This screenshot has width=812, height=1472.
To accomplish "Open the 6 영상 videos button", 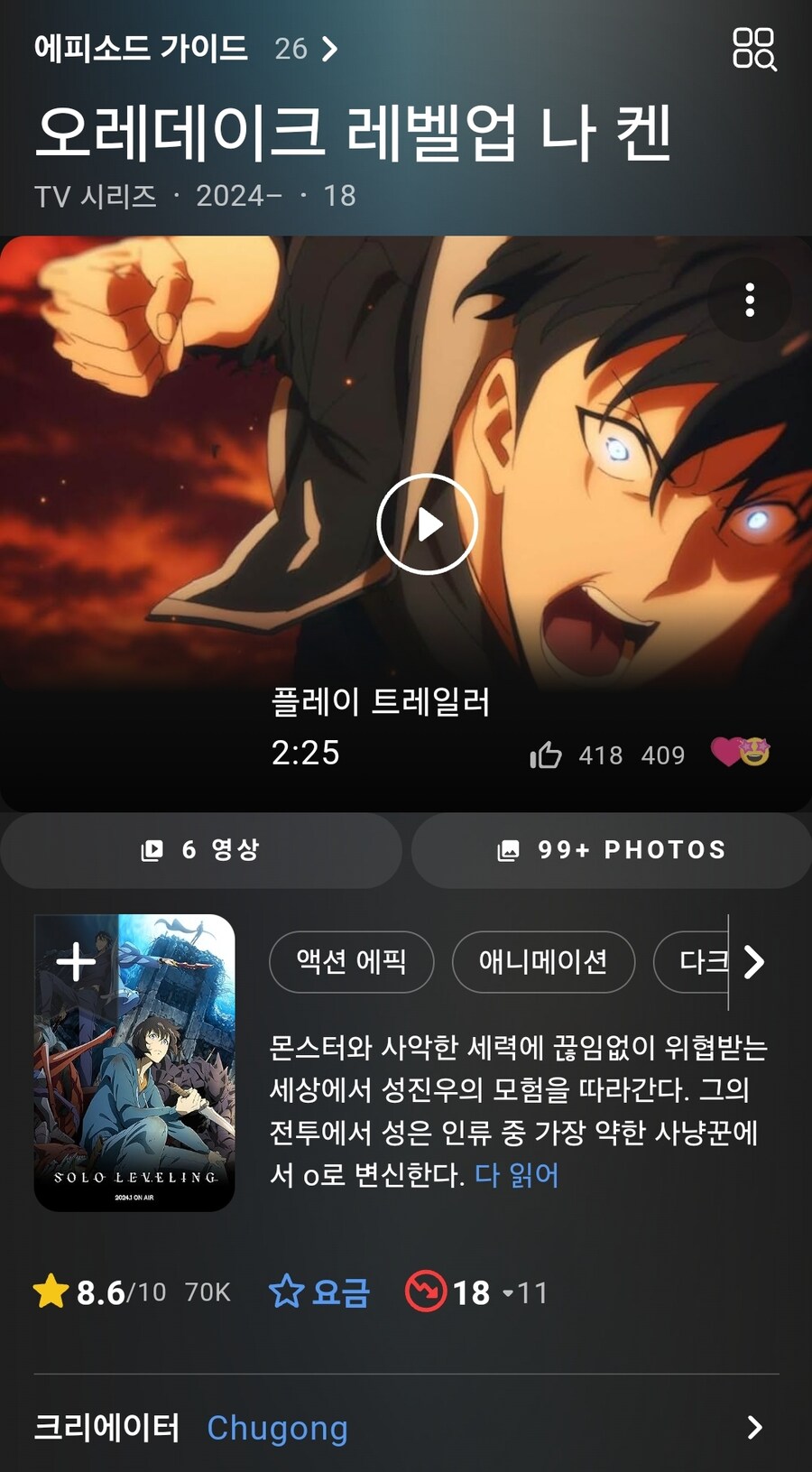I will pyautogui.click(x=201, y=850).
